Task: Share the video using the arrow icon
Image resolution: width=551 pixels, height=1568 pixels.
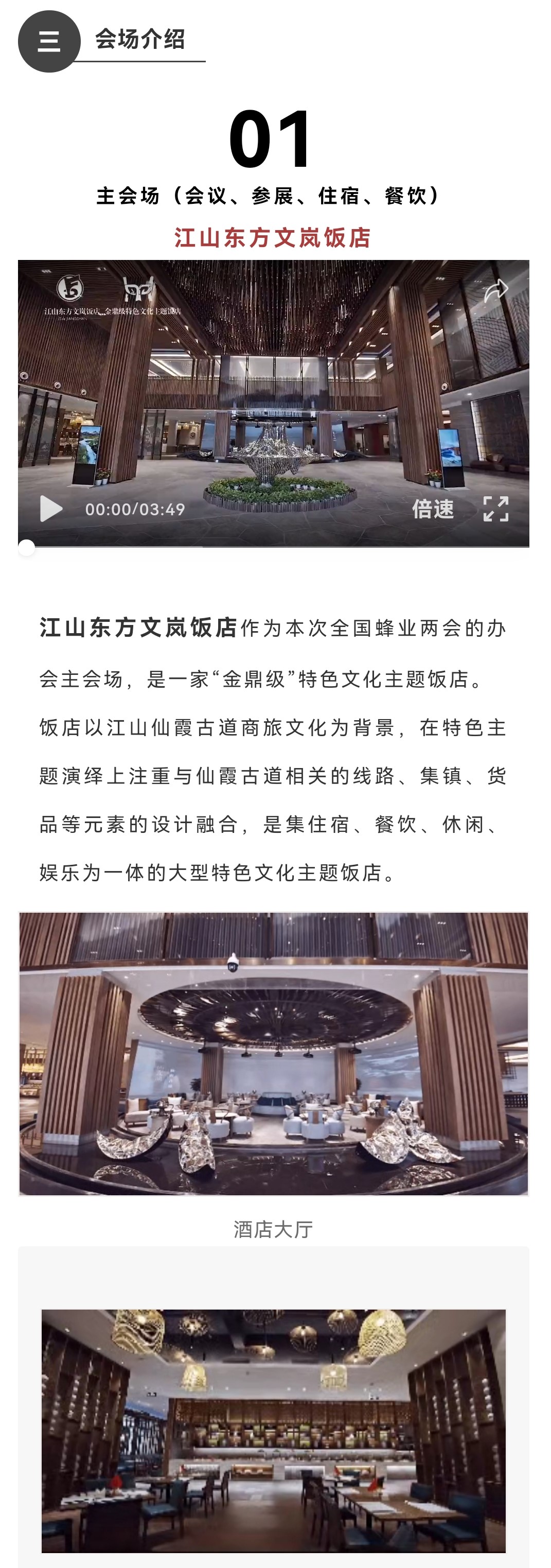Action: pyautogui.click(x=495, y=290)
